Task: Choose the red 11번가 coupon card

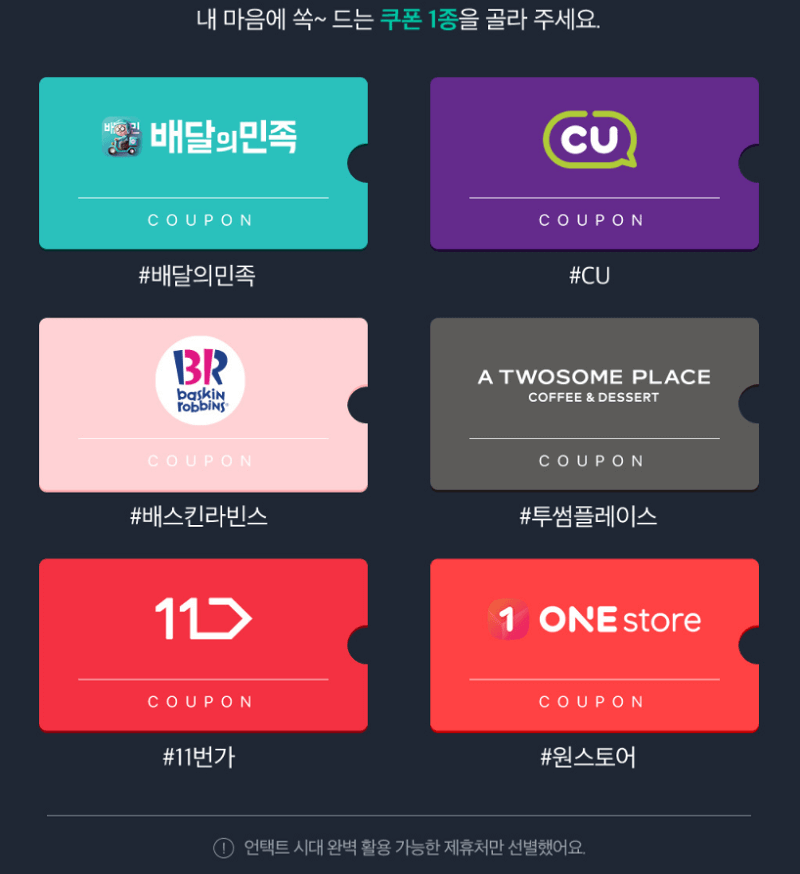Action: tap(202, 644)
